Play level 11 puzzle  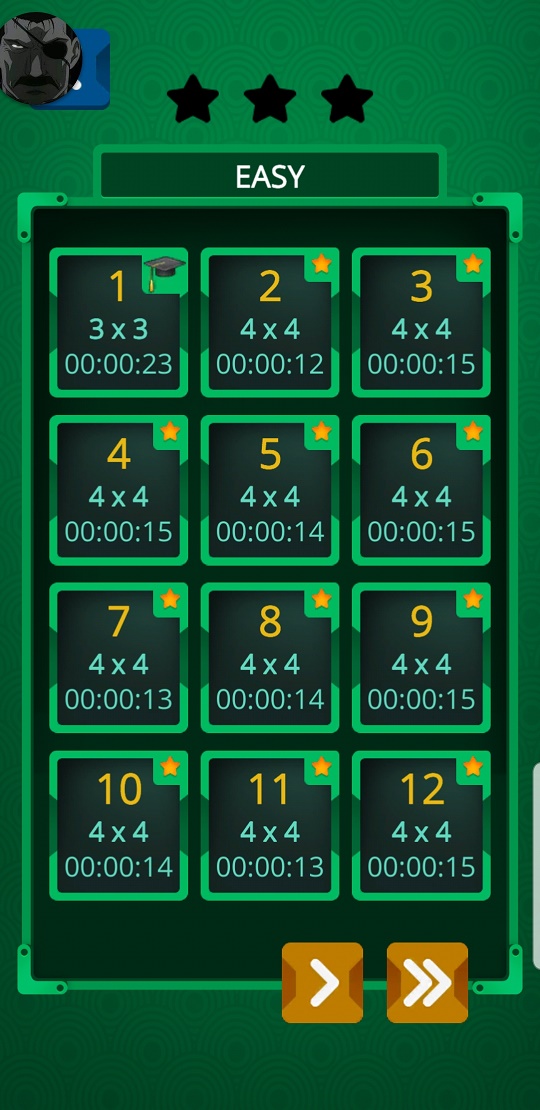coord(270,825)
